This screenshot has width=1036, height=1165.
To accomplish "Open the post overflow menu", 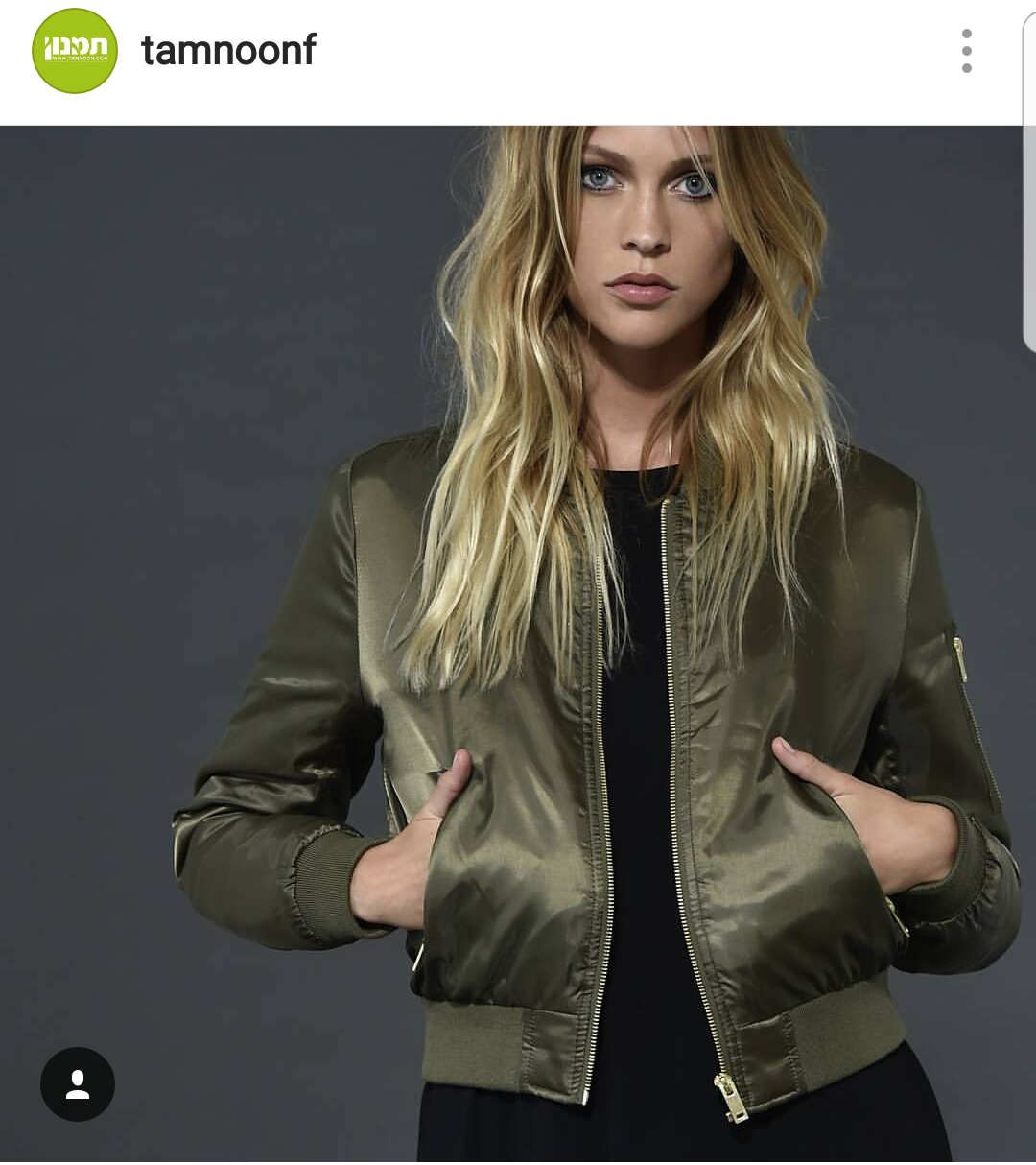I will point(966,51).
